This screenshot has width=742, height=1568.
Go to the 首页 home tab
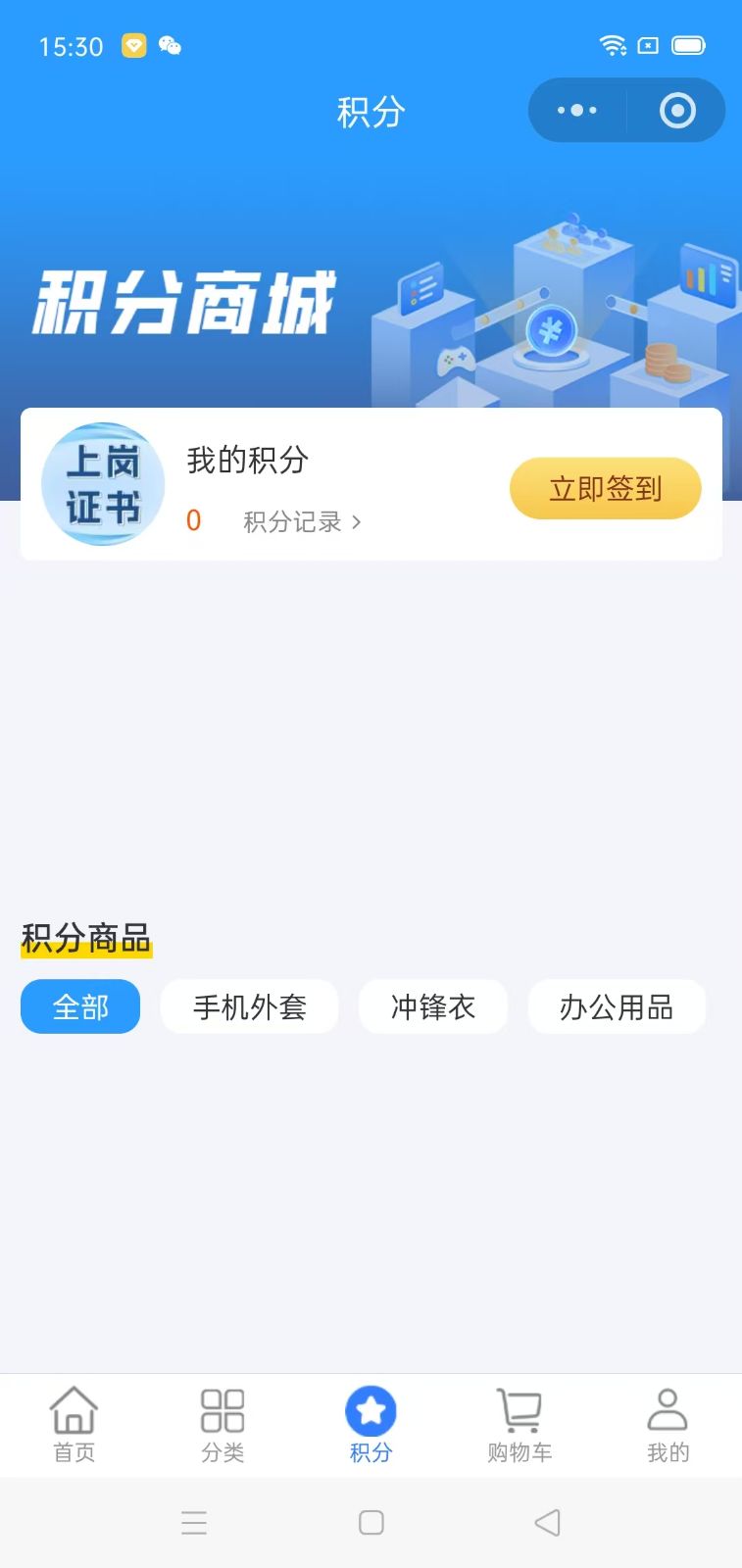click(x=74, y=1425)
